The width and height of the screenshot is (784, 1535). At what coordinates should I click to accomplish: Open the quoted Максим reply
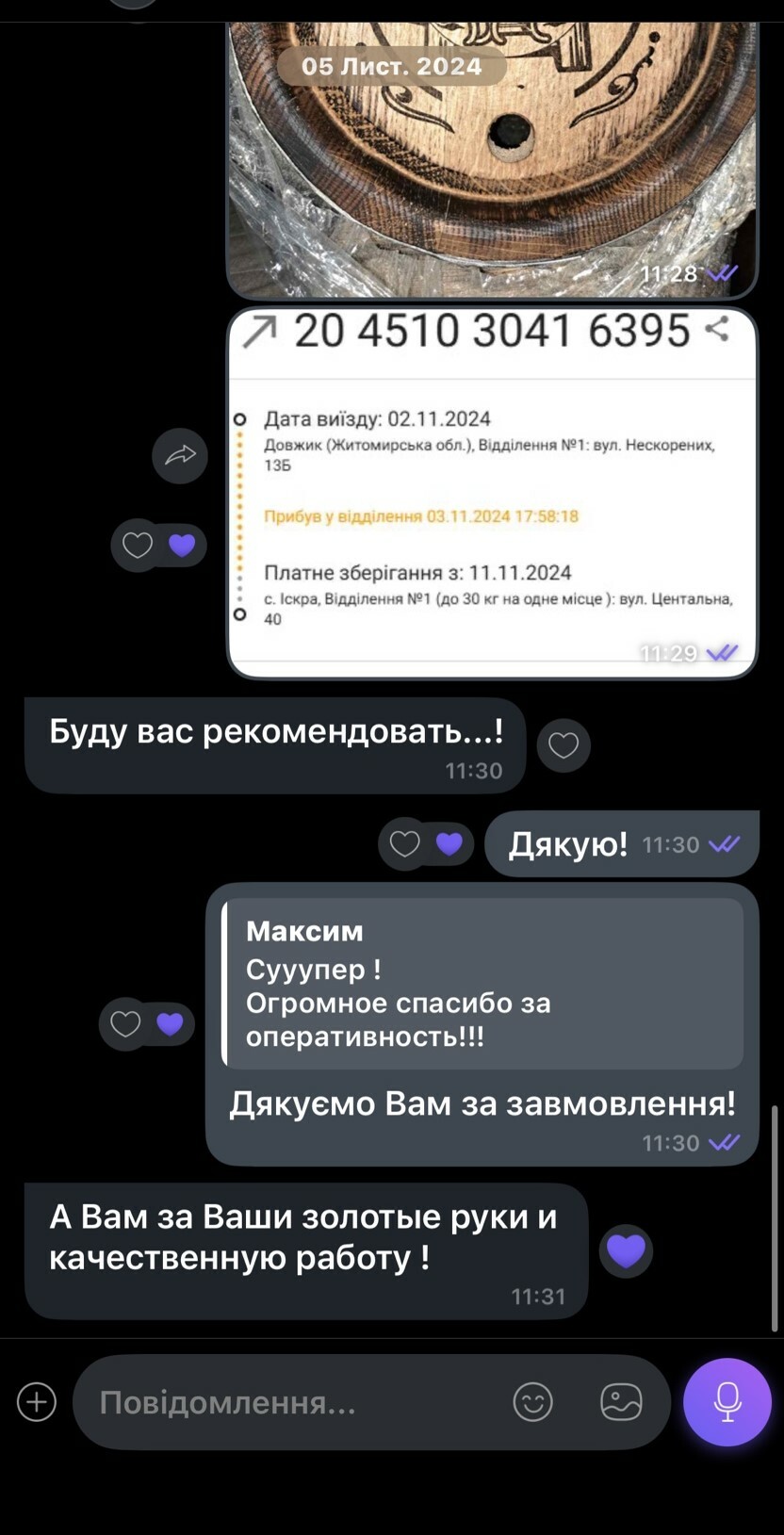point(482,984)
